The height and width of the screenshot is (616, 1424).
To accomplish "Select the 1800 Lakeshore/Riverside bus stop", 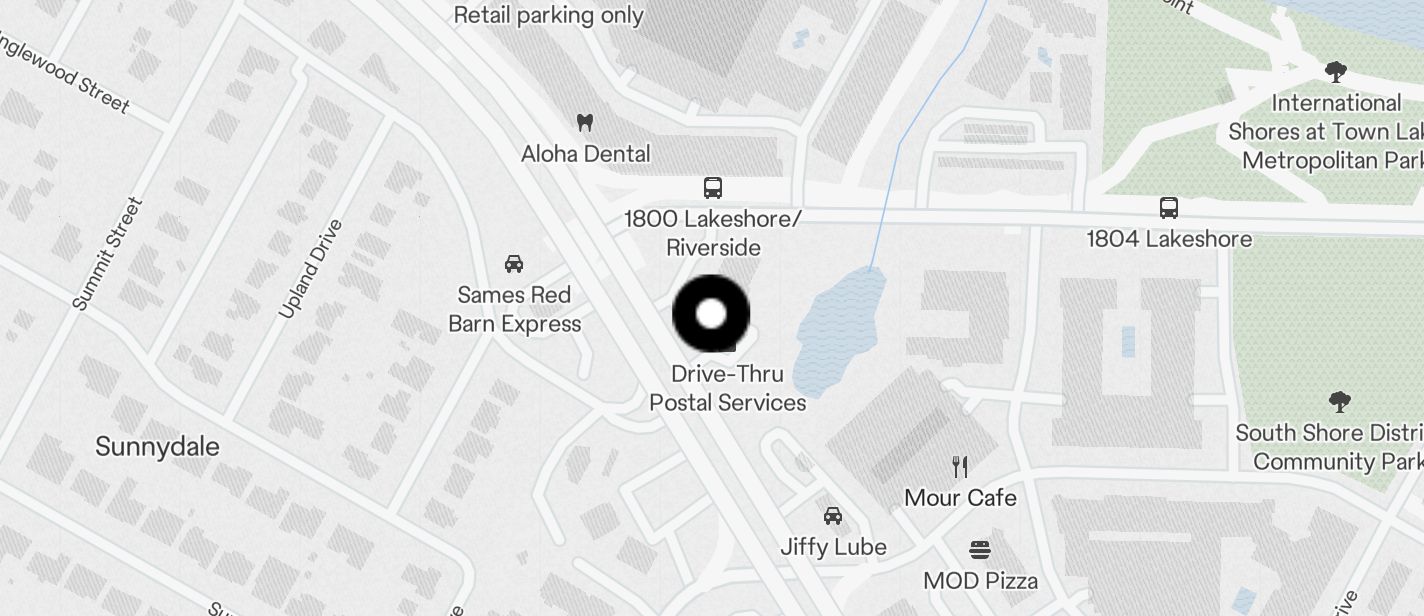I will 713,188.
